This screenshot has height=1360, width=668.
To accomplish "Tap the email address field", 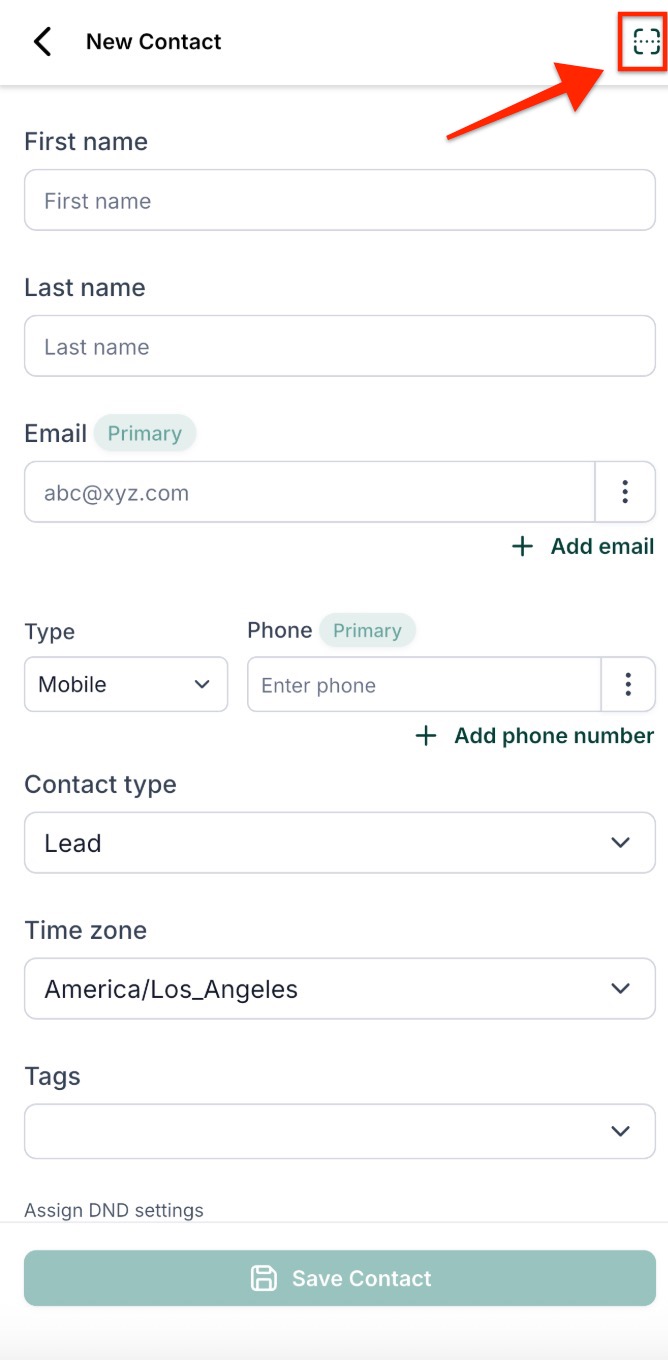I will (x=309, y=492).
